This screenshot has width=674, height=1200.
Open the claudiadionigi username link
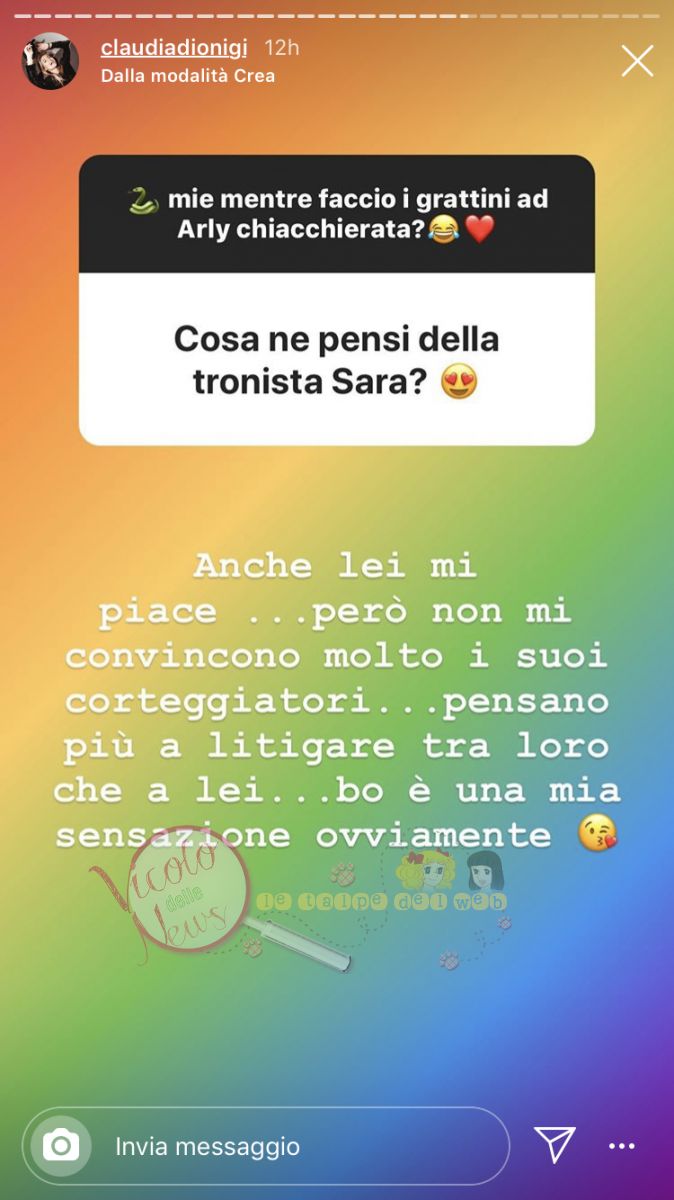pyautogui.click(x=174, y=48)
